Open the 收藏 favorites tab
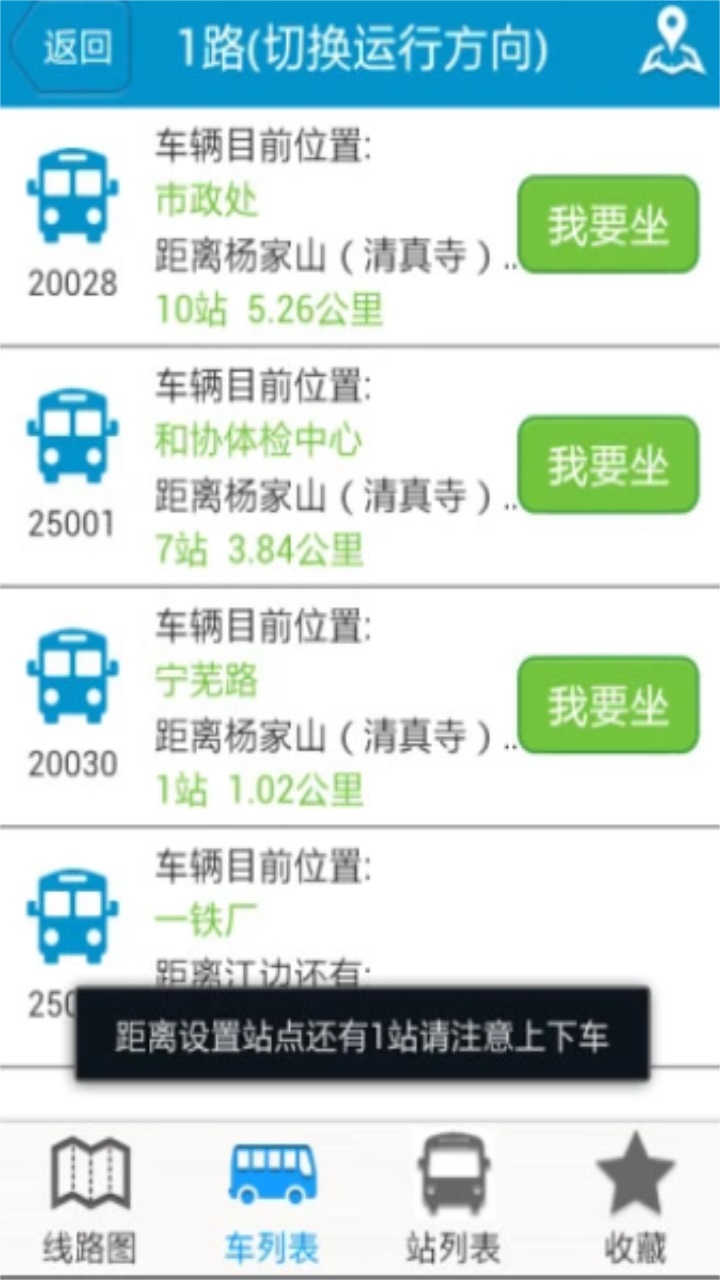The height and width of the screenshot is (1280, 720). click(x=635, y=1200)
